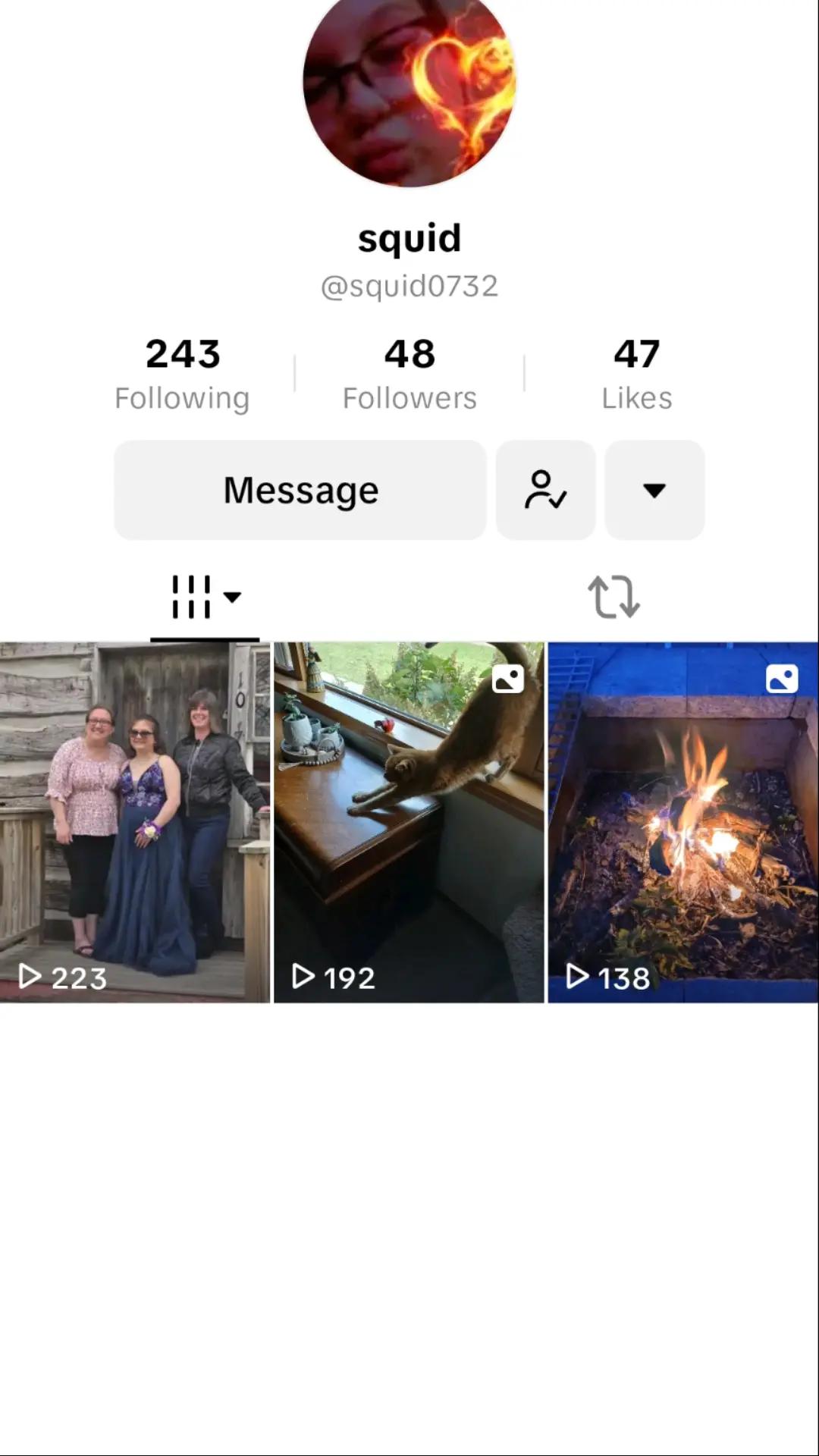View the 243 Following list

click(182, 375)
